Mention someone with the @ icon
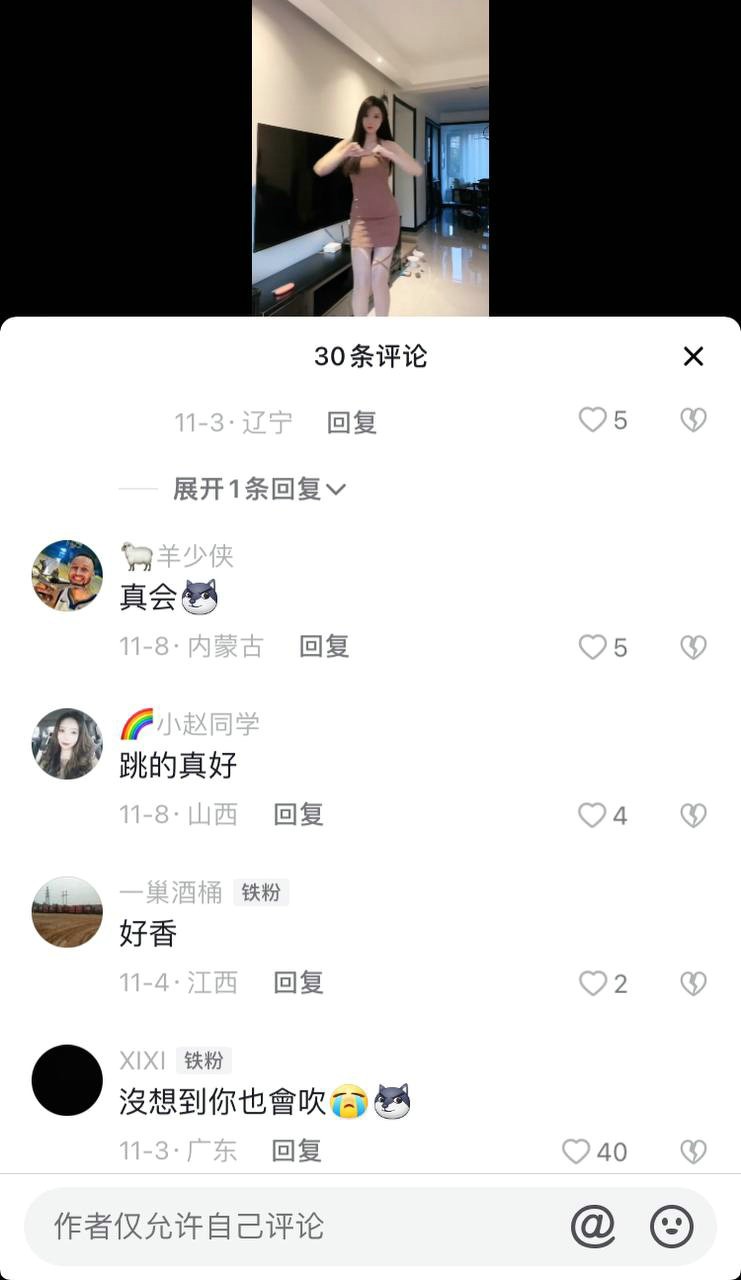Image resolution: width=741 pixels, height=1280 pixels. (593, 1226)
